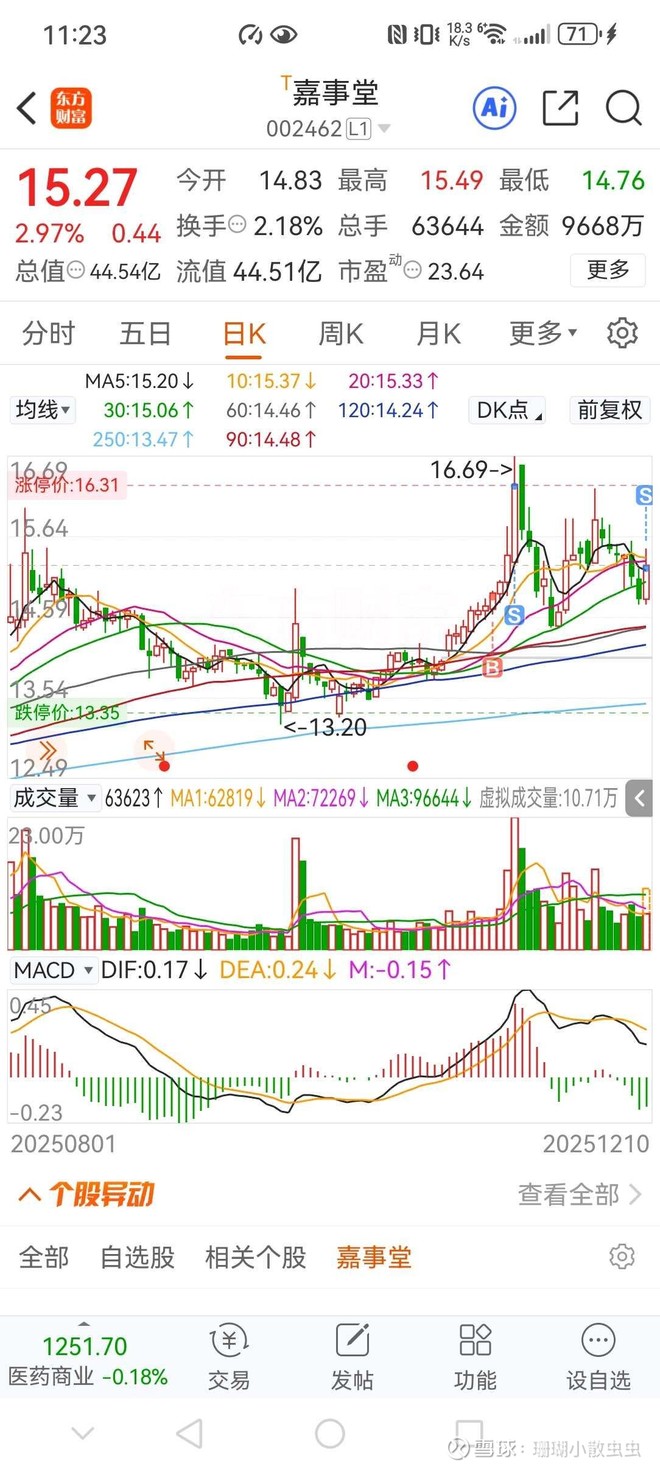Share this stock page
This screenshot has width=660, height=1469.
click(560, 108)
